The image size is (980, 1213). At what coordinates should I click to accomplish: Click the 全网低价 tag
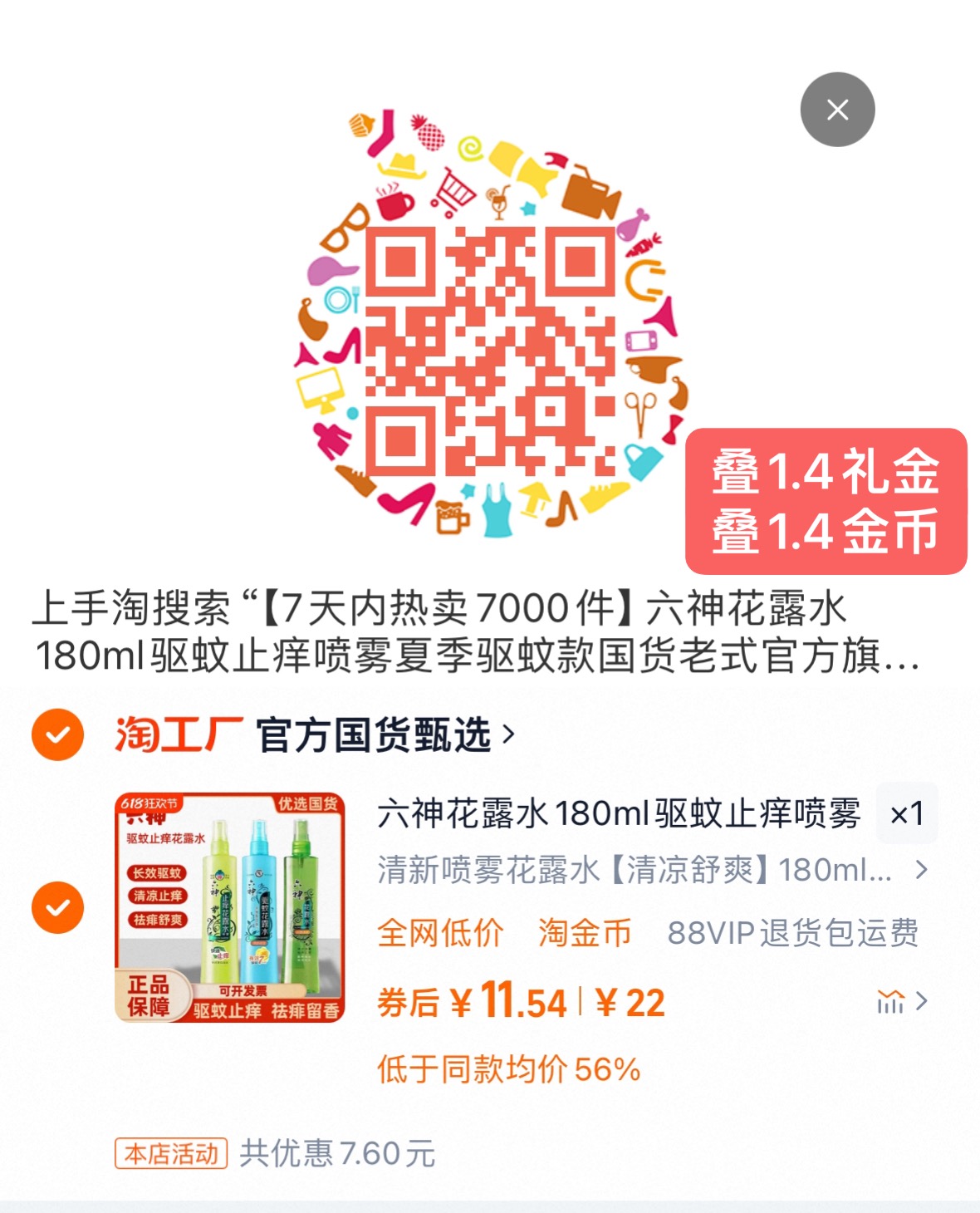pos(439,932)
